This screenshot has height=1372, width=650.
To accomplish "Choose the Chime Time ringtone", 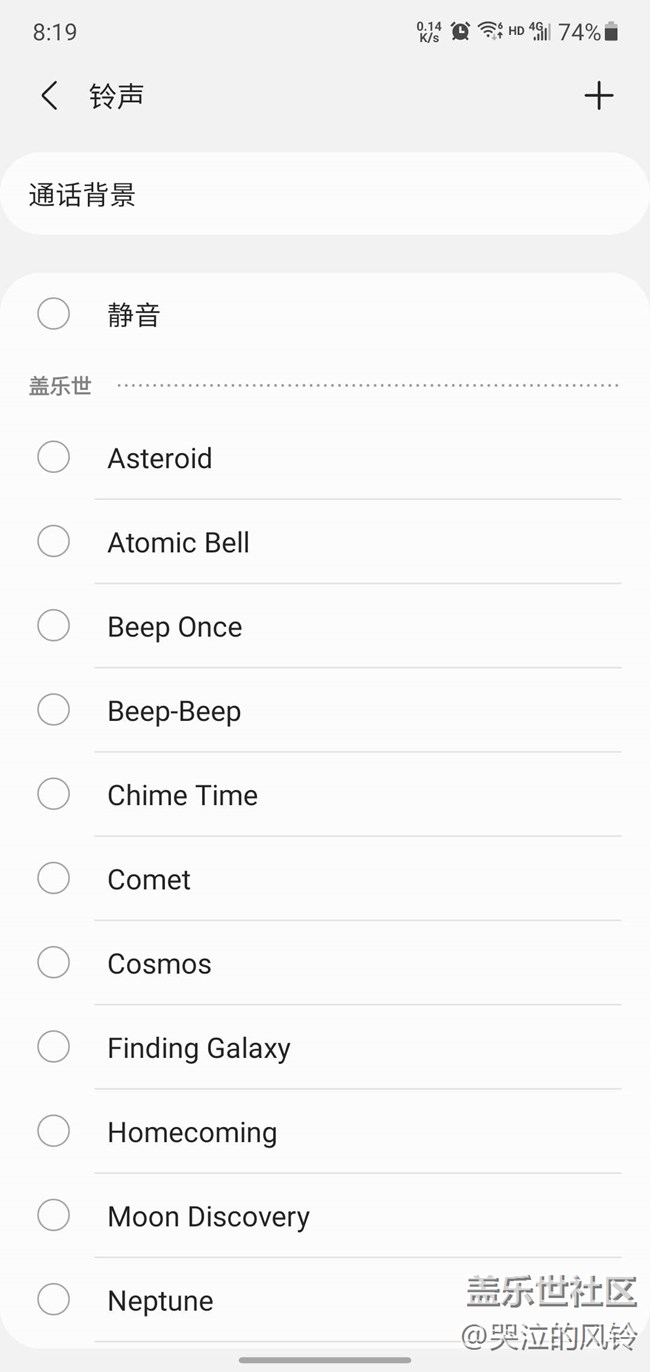I will tap(54, 795).
